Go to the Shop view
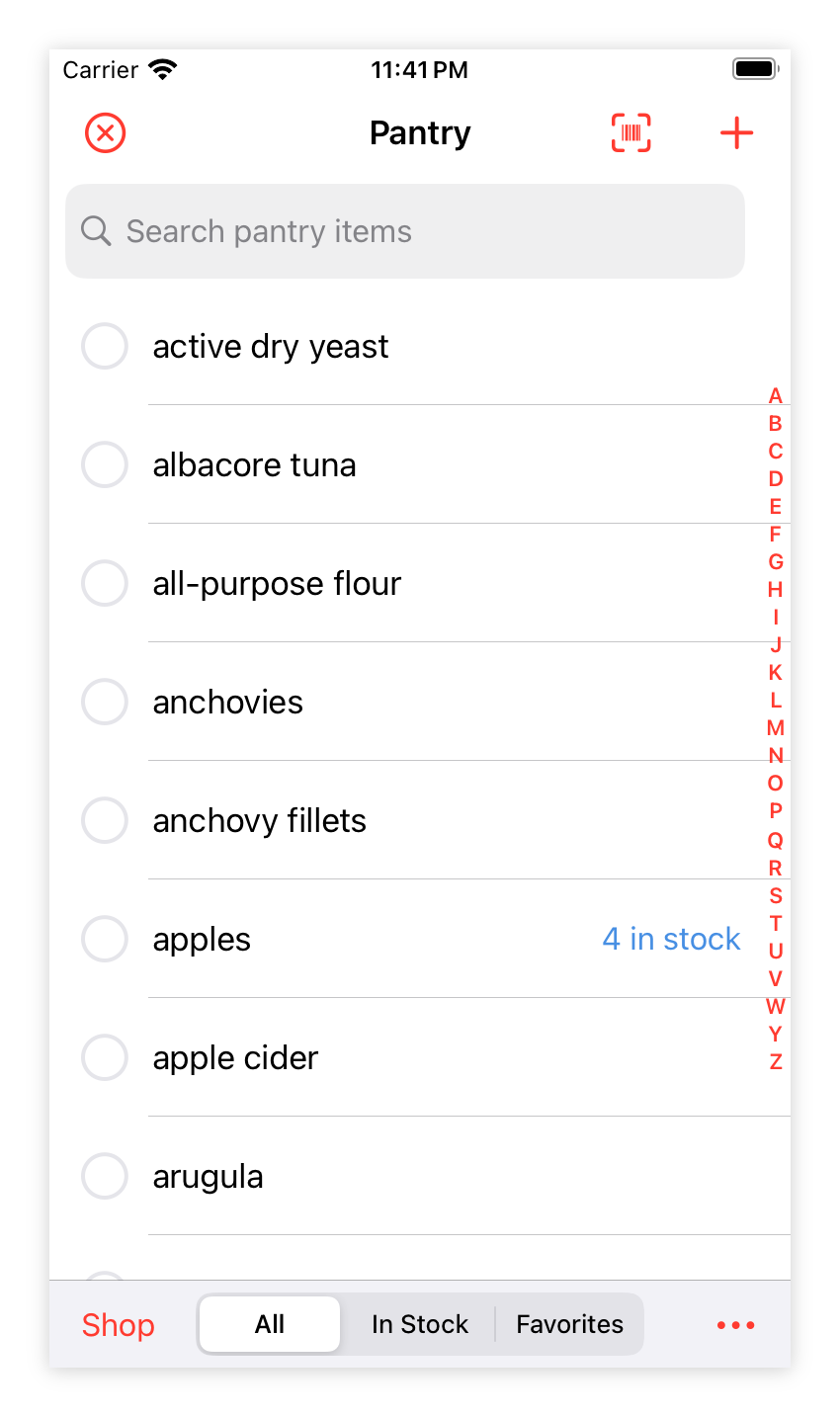 point(118,1324)
